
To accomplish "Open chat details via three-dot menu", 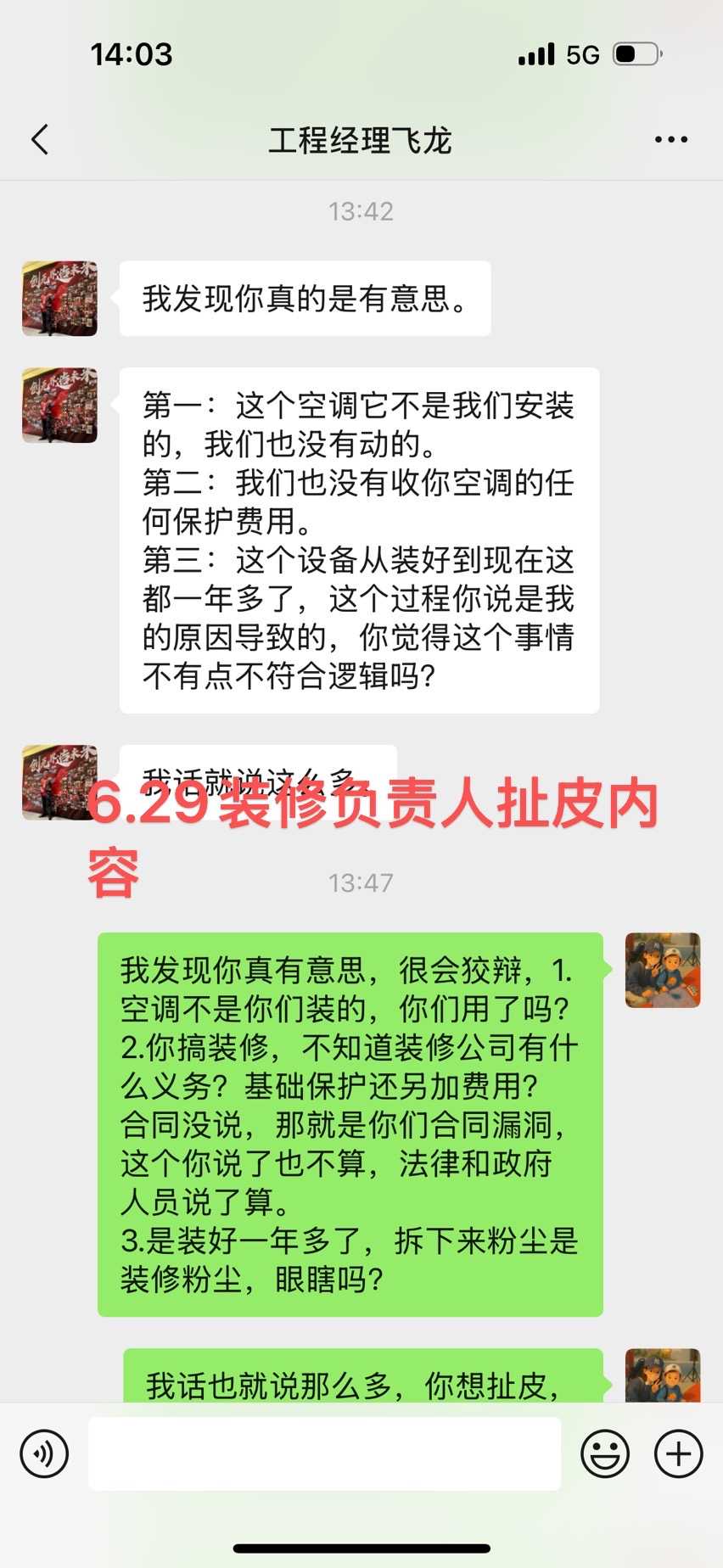I will pos(670,140).
